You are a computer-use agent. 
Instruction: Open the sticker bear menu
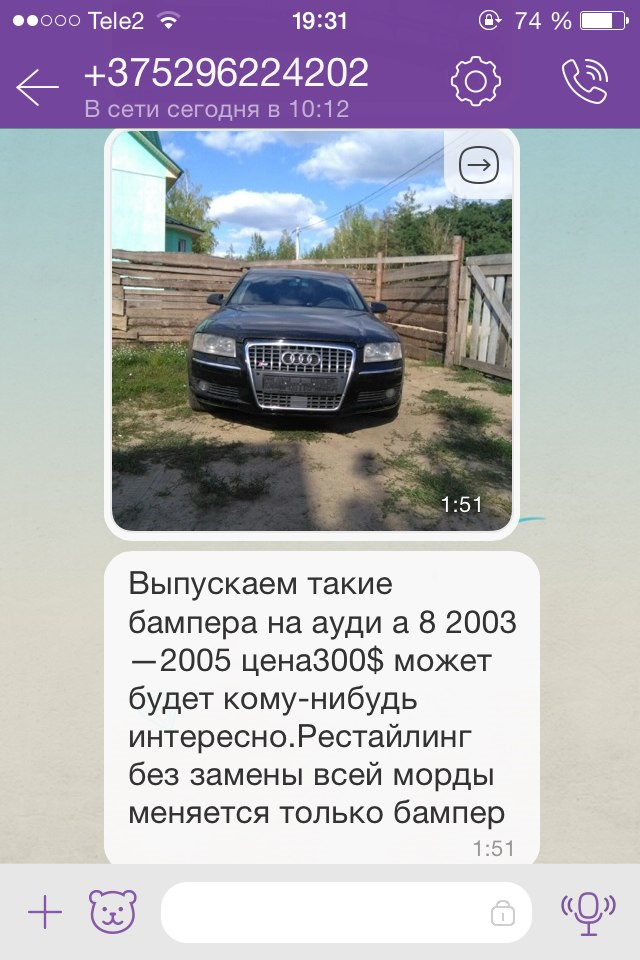pos(112,911)
